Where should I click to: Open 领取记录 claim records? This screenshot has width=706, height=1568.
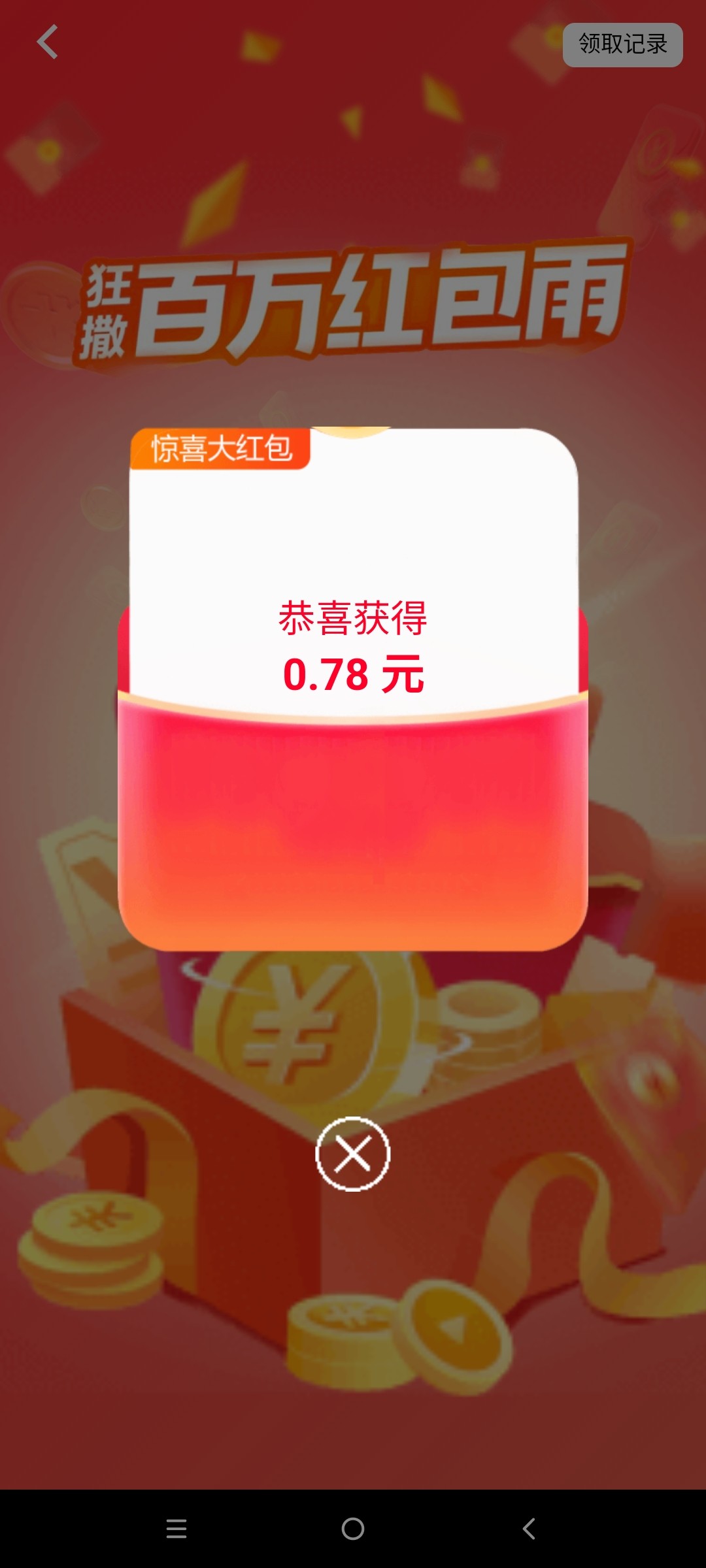click(622, 44)
